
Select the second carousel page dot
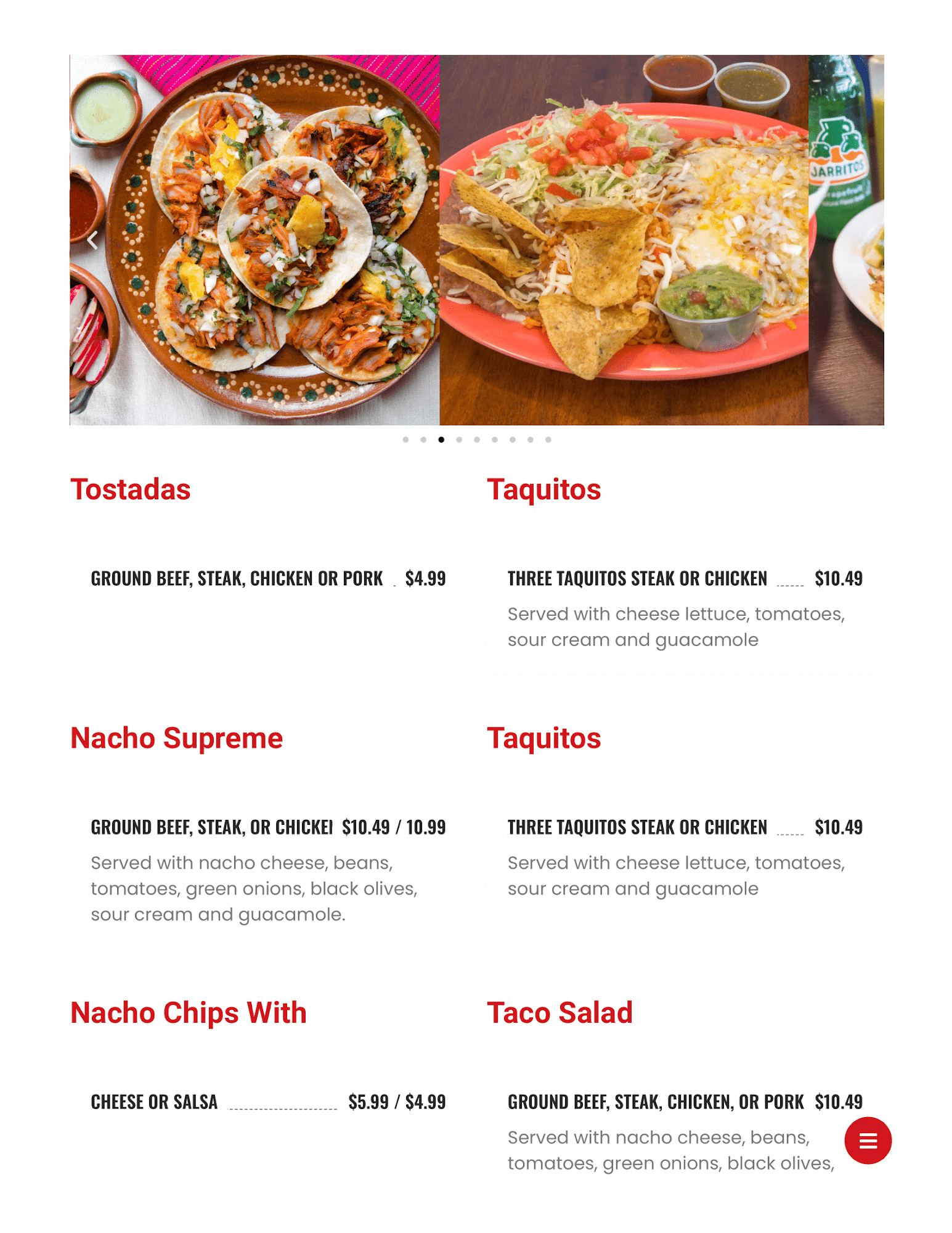coord(423,440)
